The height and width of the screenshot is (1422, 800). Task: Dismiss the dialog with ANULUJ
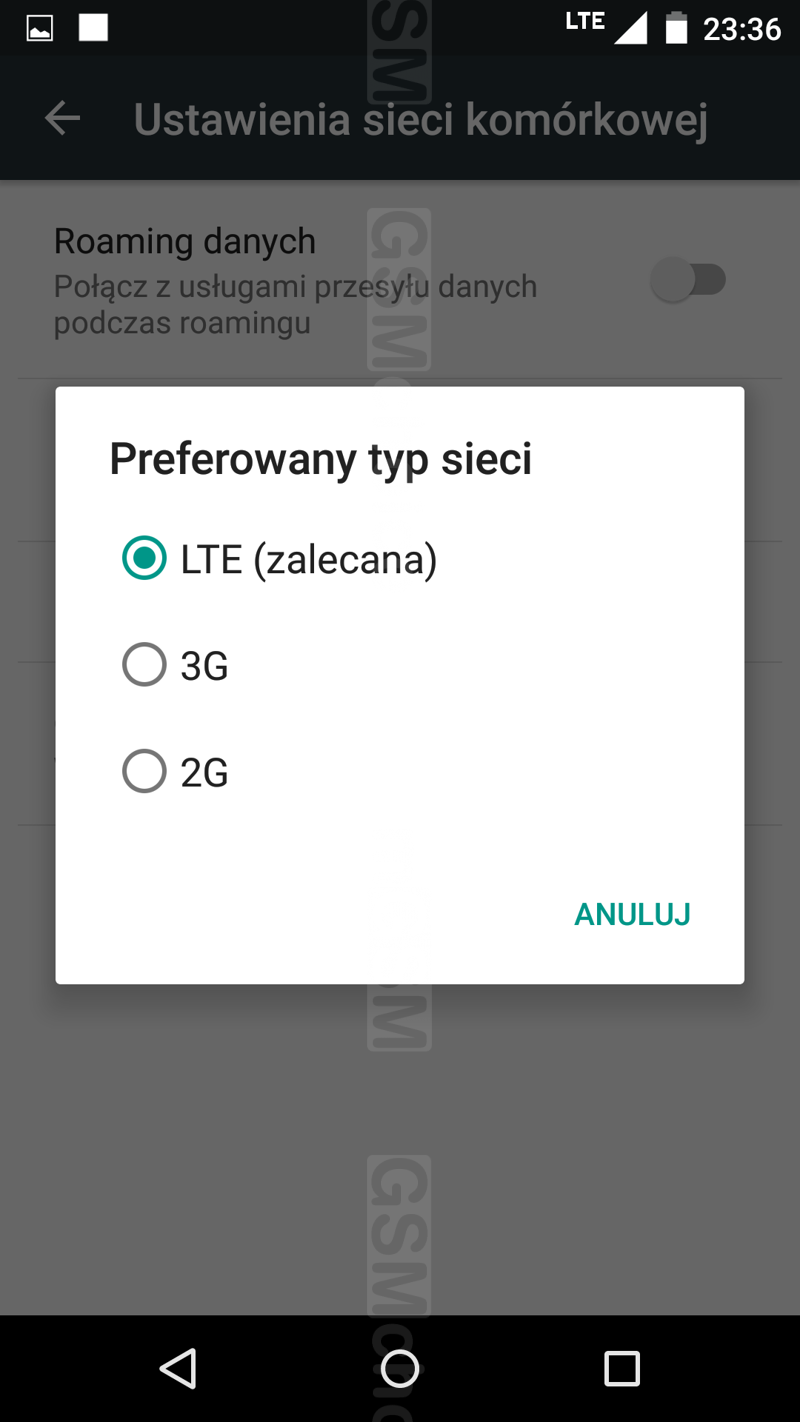pyautogui.click(x=632, y=915)
